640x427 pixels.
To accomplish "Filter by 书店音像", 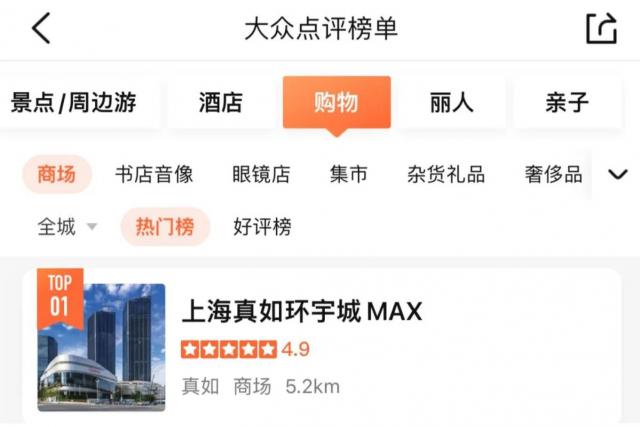I will (x=154, y=175).
